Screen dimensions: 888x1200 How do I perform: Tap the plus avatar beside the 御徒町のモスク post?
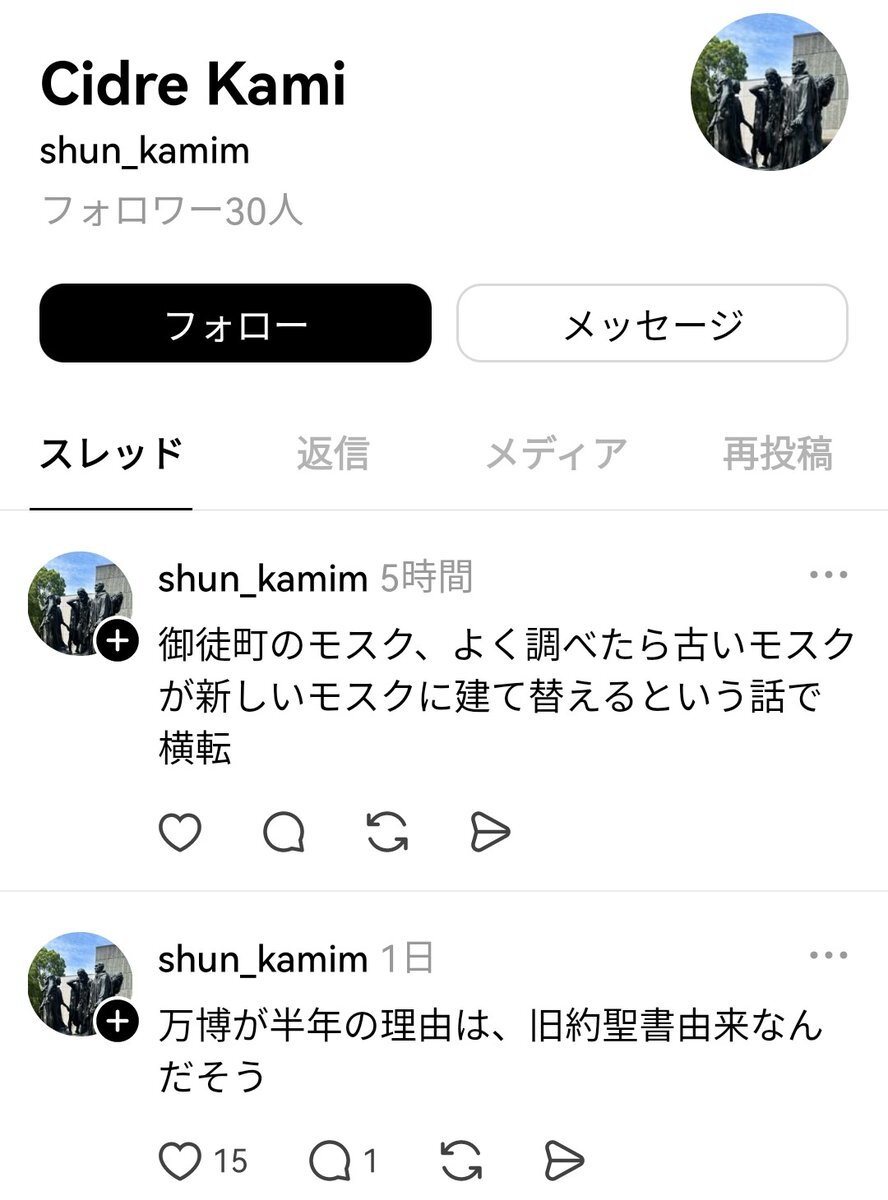[x=117, y=641]
